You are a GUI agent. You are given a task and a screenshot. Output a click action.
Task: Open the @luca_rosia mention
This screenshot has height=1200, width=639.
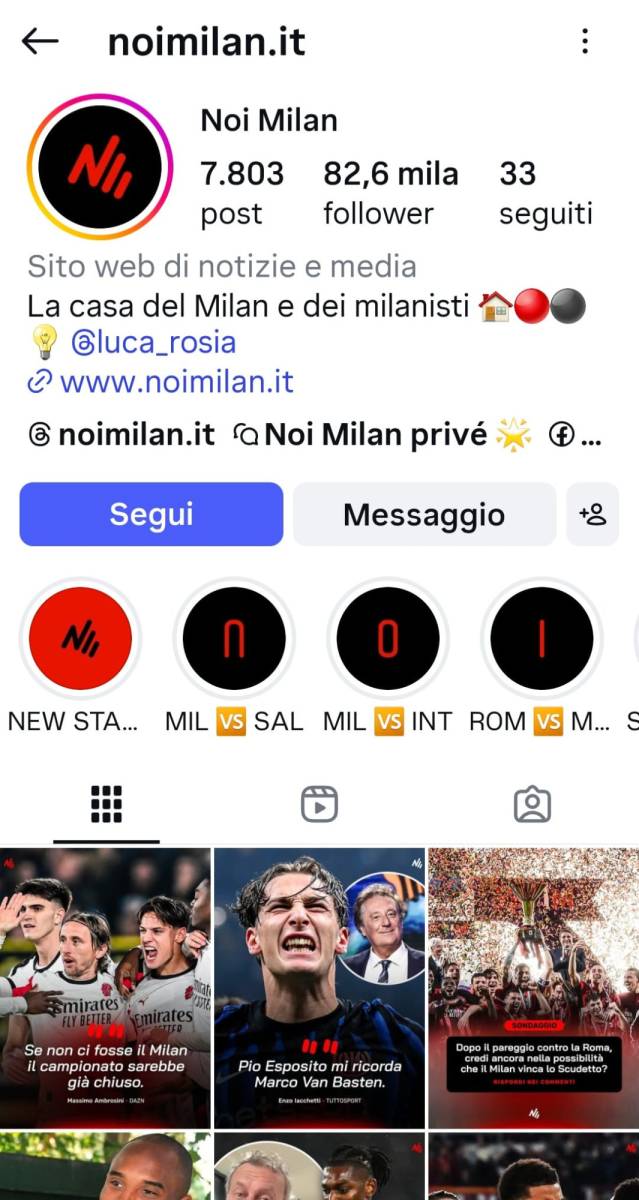(154, 343)
